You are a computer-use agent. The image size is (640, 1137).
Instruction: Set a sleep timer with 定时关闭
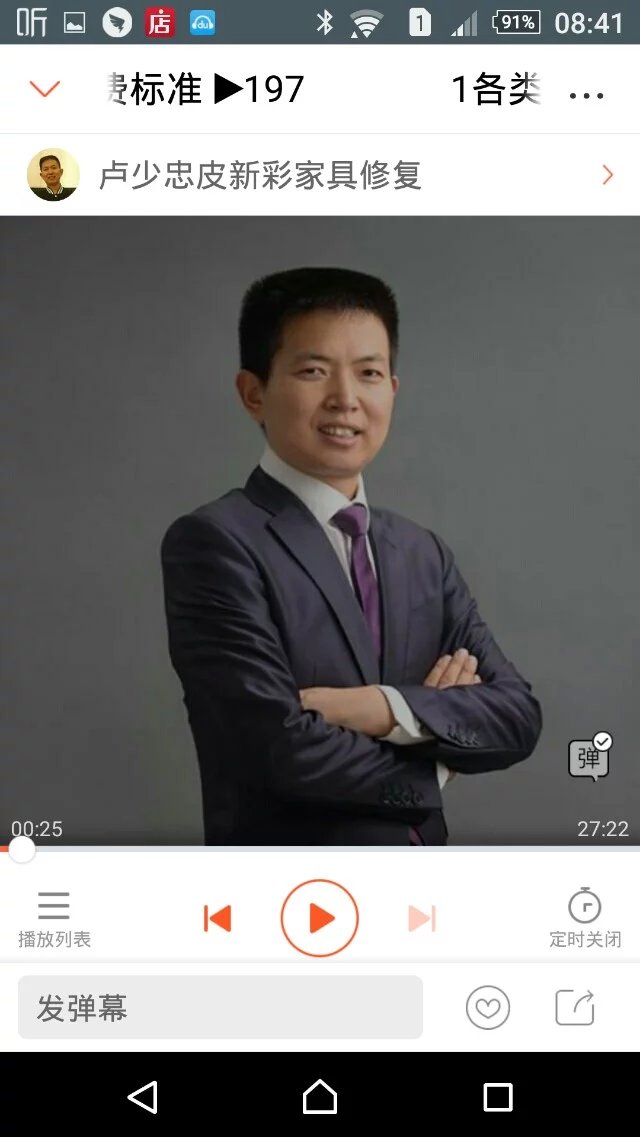tap(585, 918)
